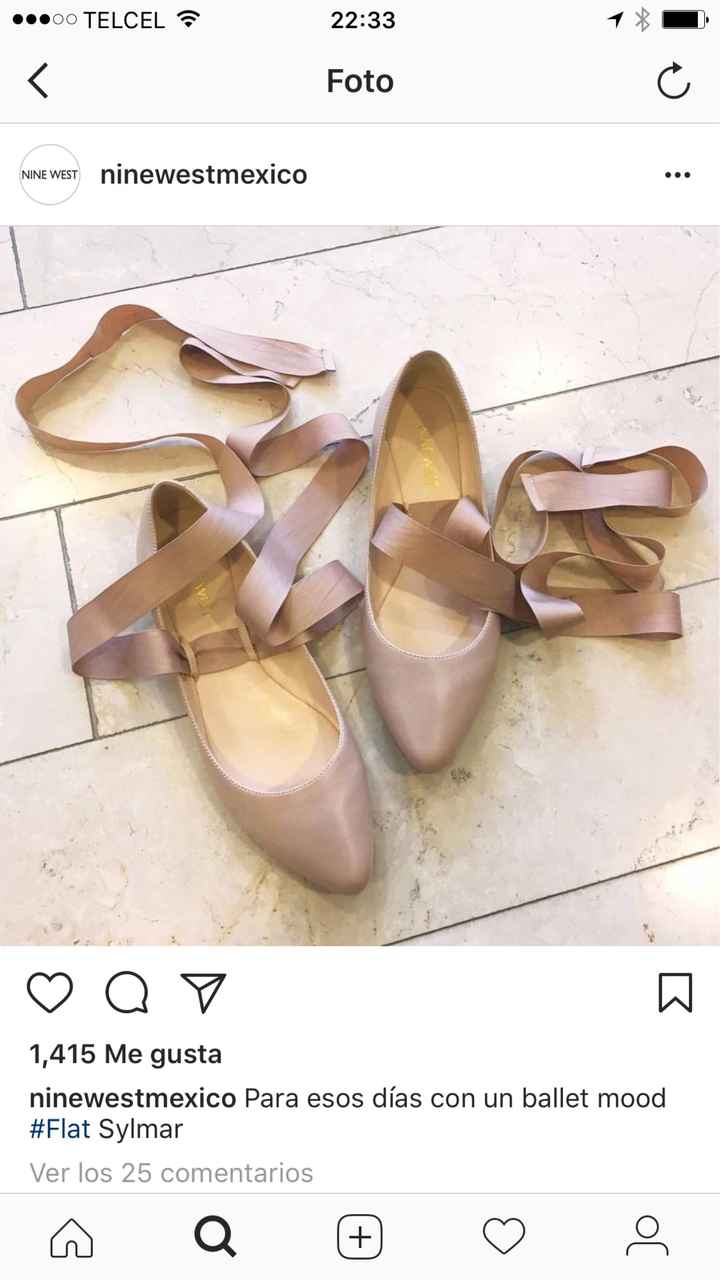720x1280 pixels.
Task: Go to the home feed tab icon
Action: tap(74, 1236)
